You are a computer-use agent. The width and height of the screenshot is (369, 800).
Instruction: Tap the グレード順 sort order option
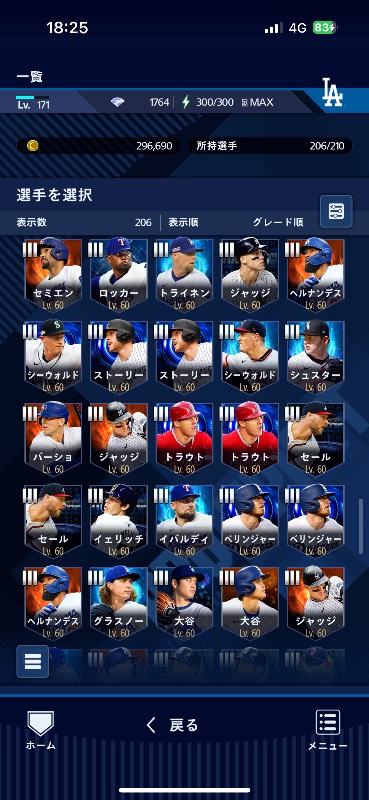(x=278, y=222)
